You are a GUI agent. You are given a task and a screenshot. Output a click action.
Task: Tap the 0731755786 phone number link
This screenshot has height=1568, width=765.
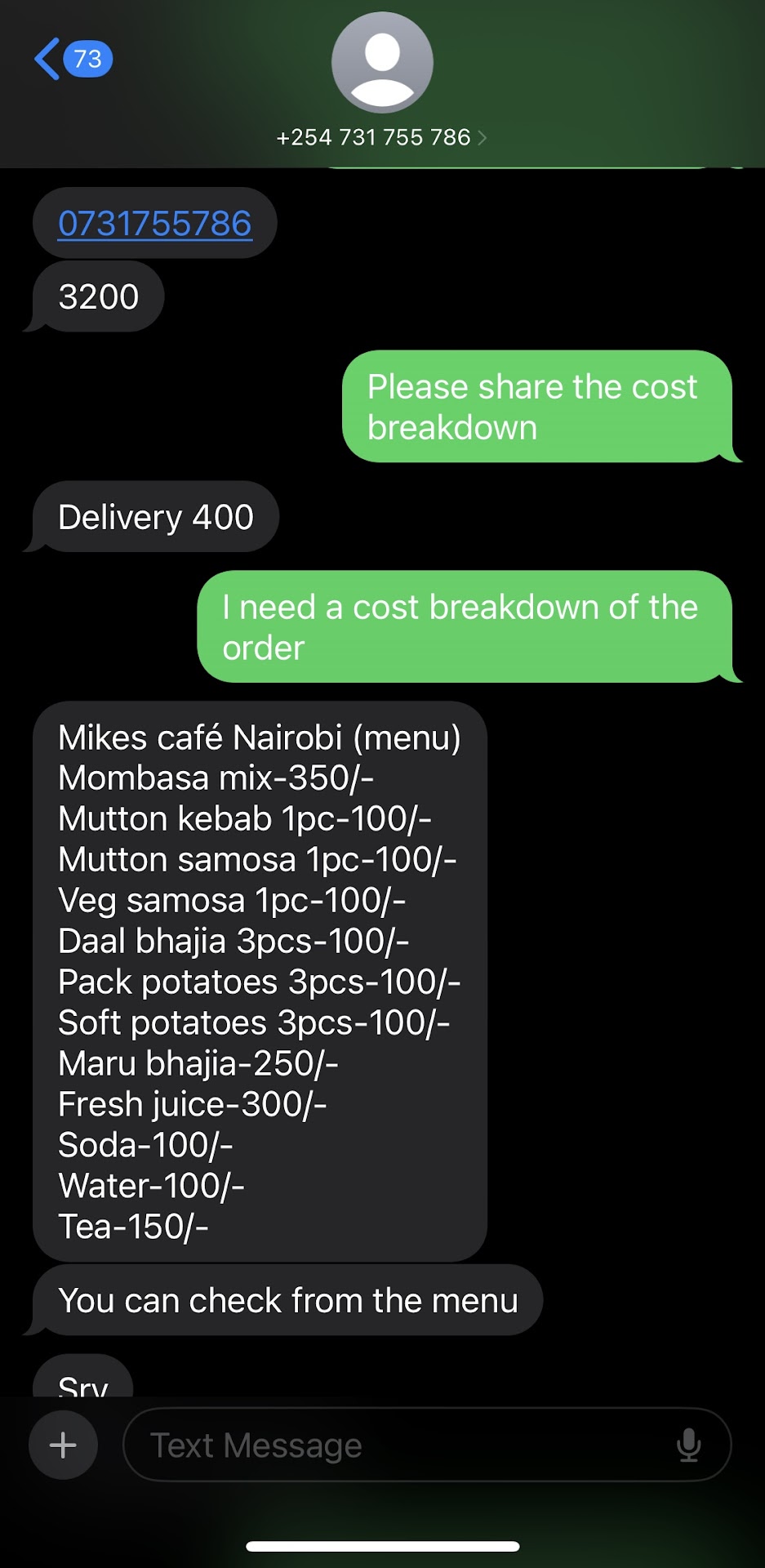[x=155, y=224]
